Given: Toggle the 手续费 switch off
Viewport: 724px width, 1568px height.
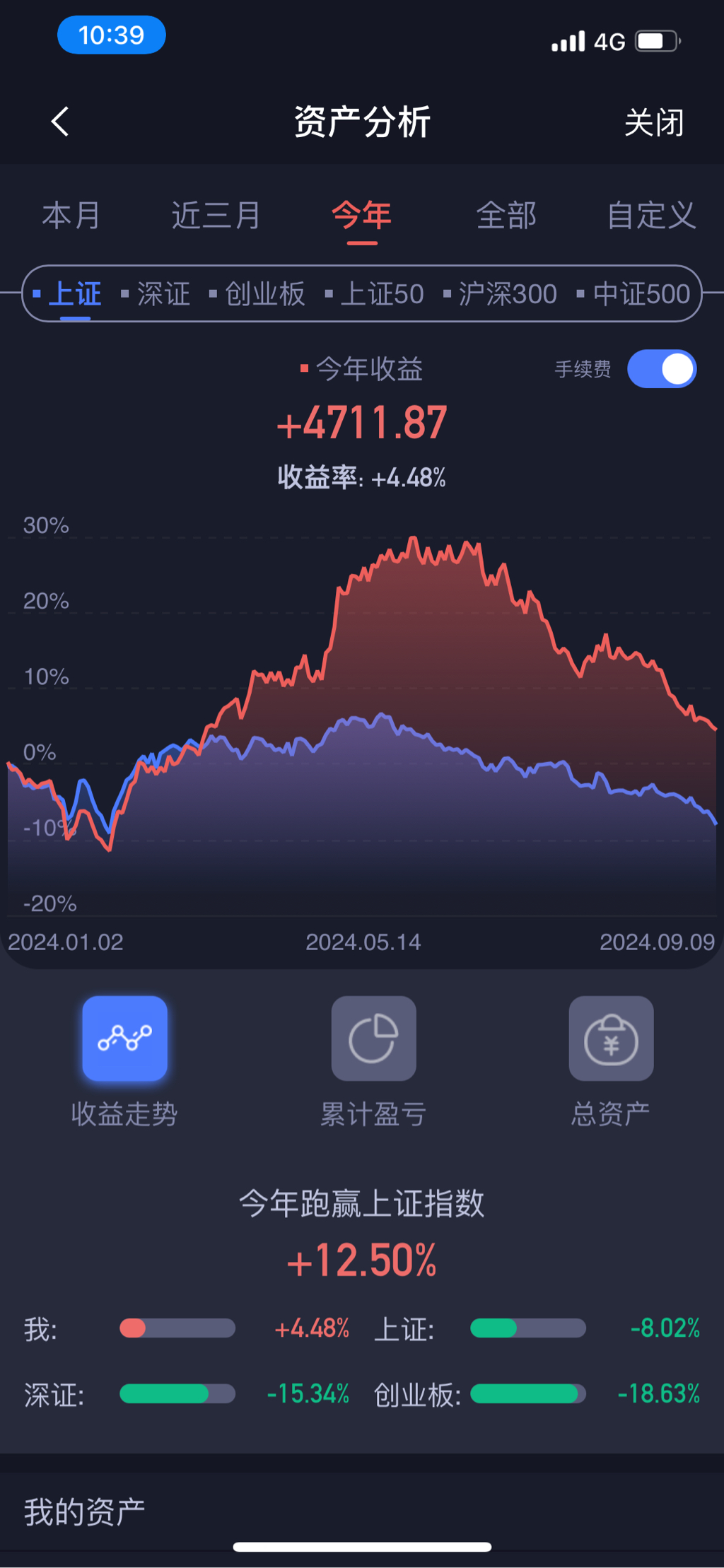Looking at the screenshot, I should click(662, 369).
